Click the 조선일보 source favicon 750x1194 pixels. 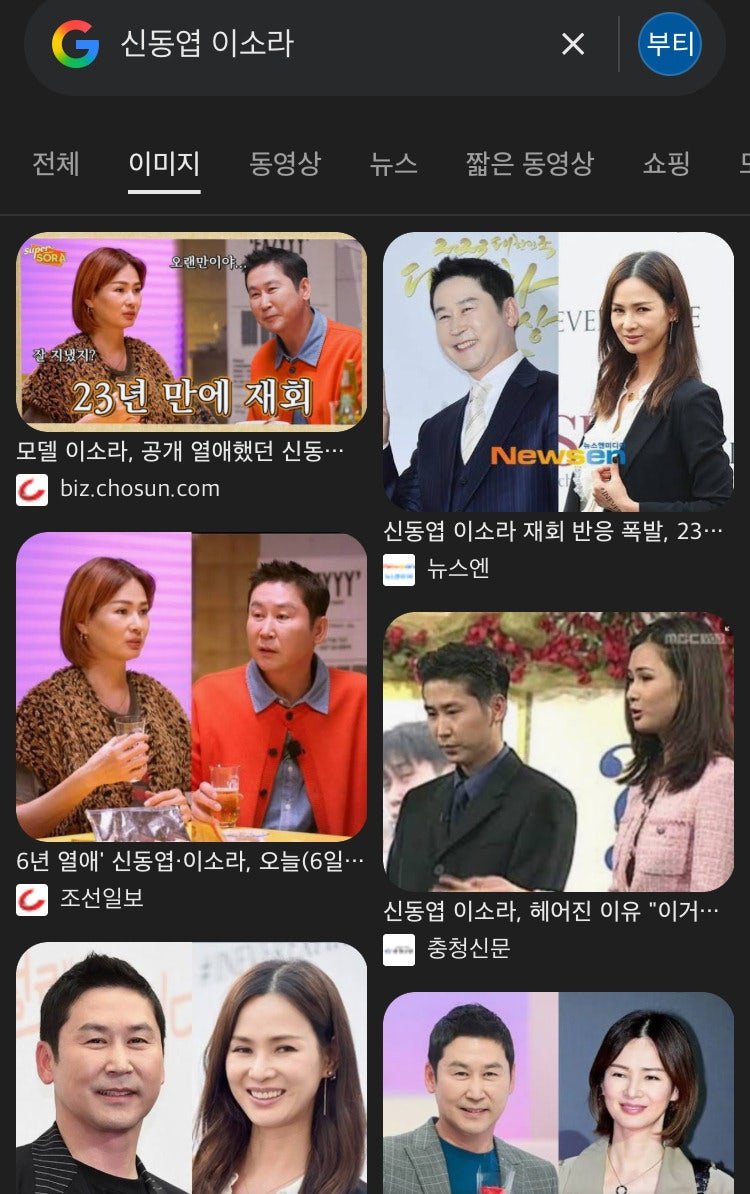pos(32,900)
